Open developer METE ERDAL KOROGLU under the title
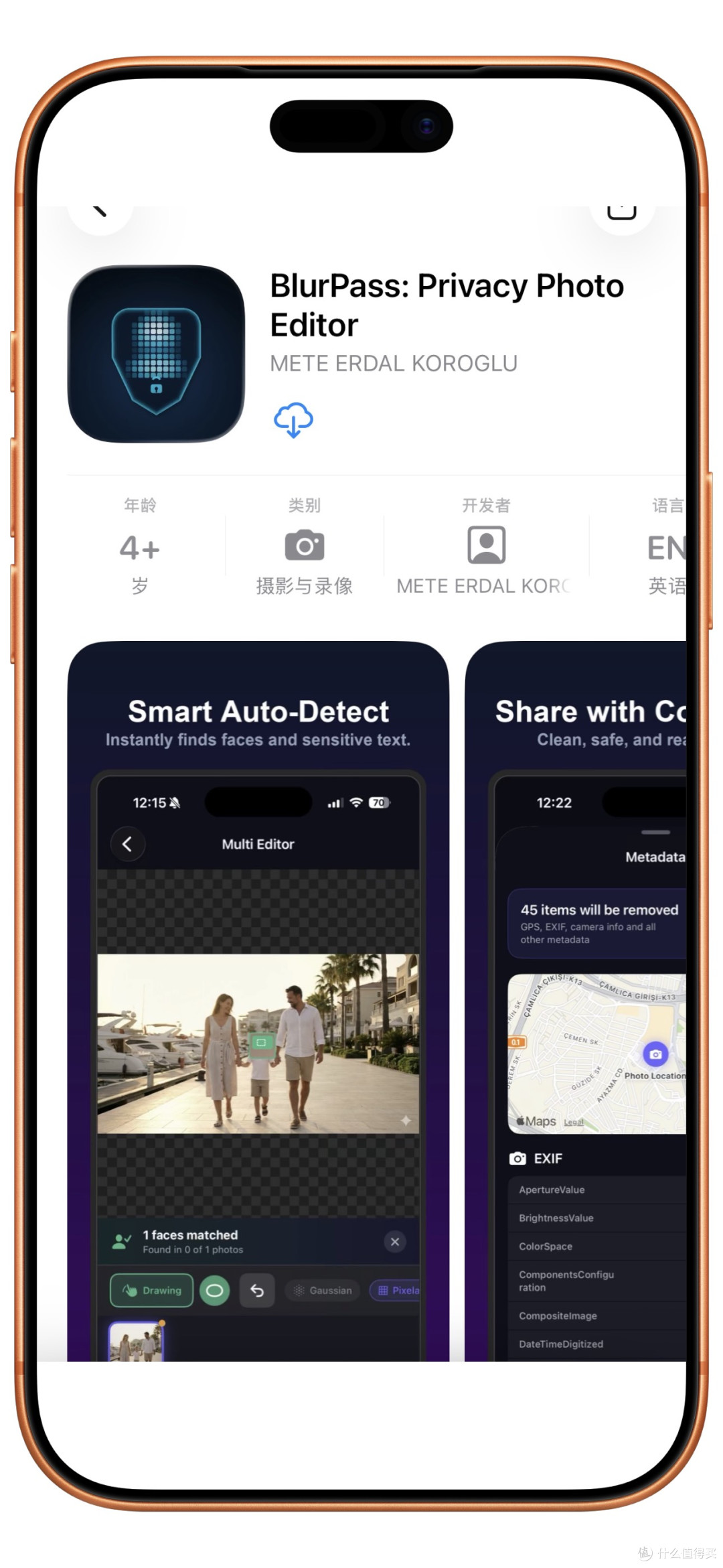This screenshot has height=1568, width=723. (x=394, y=364)
